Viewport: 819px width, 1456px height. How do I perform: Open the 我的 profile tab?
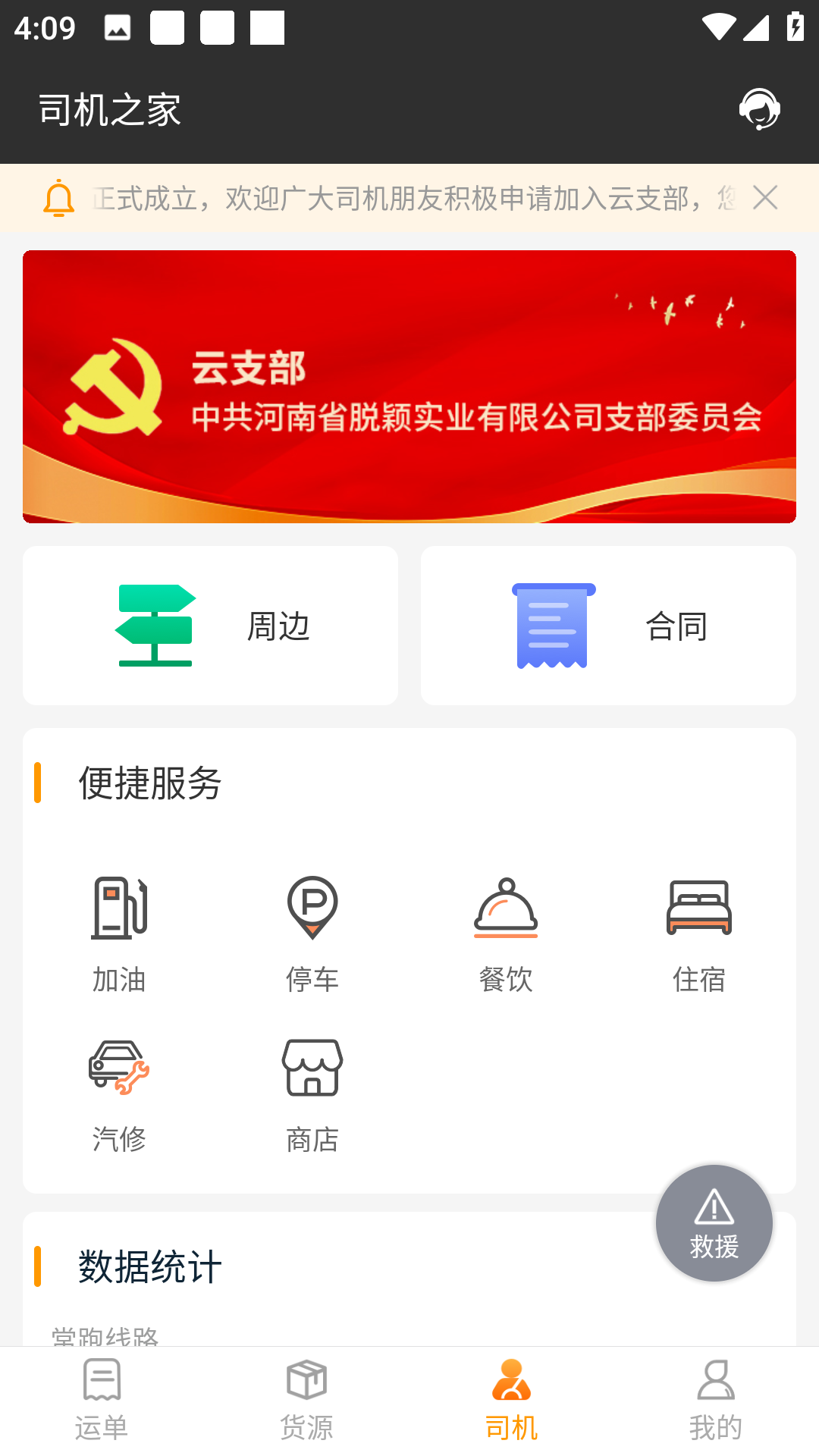[x=716, y=1403]
